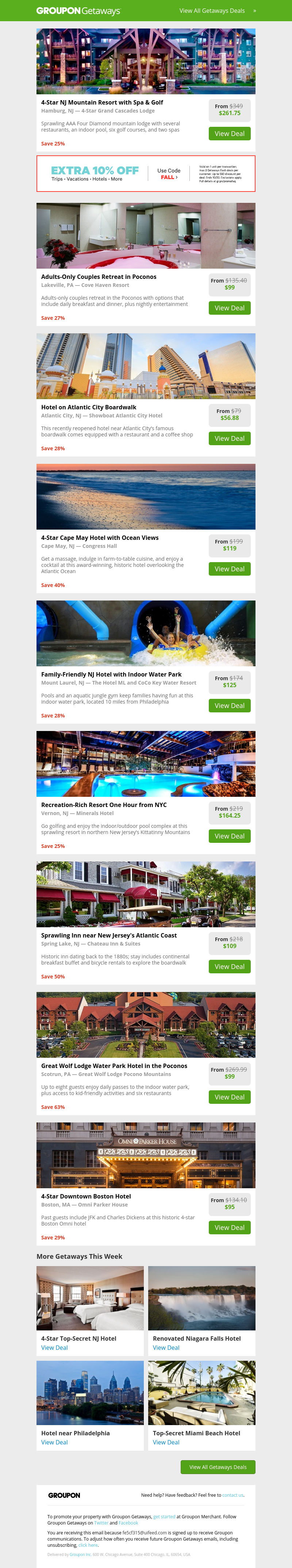Open View Deal under Hotel near Philadelphia
292x1568 pixels.
point(54,1442)
